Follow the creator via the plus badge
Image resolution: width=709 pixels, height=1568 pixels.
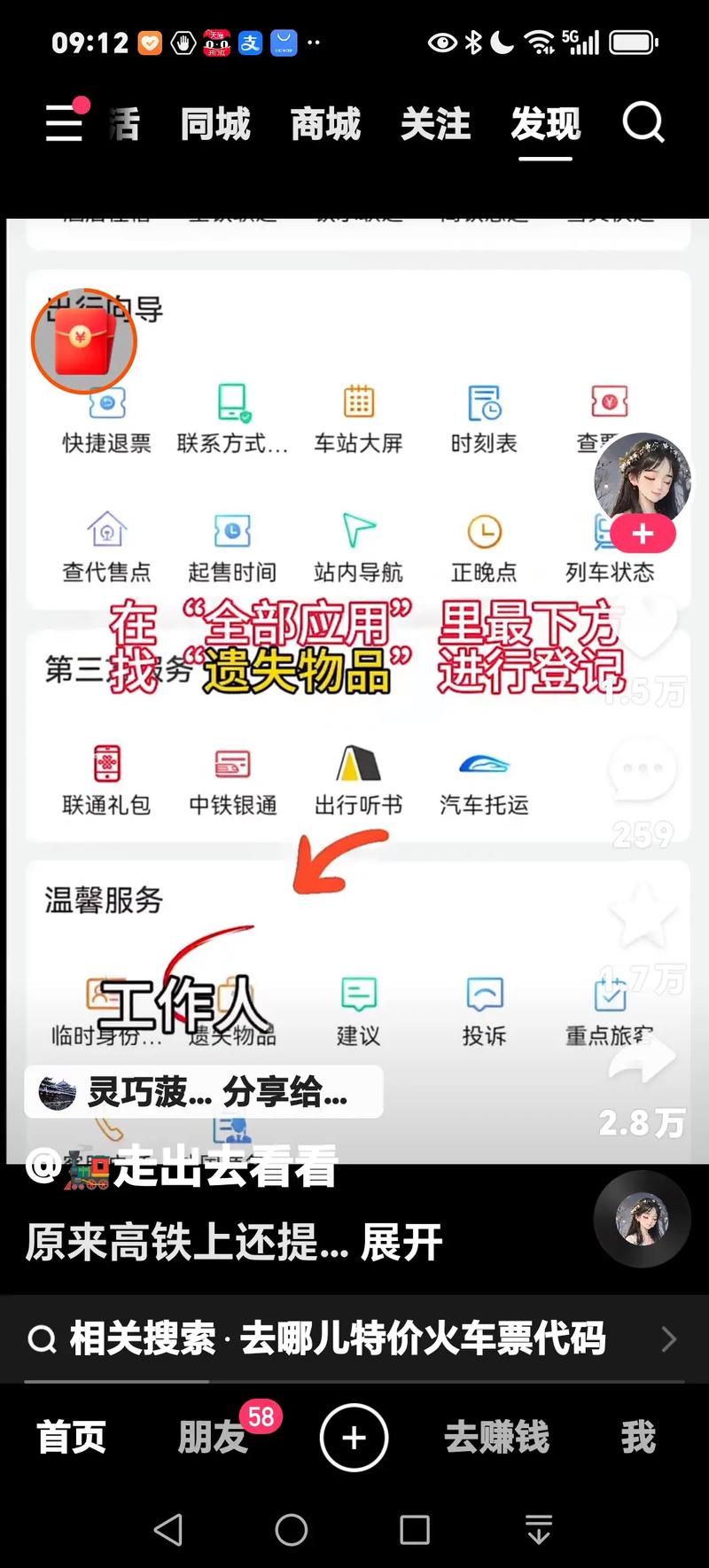pyautogui.click(x=642, y=534)
